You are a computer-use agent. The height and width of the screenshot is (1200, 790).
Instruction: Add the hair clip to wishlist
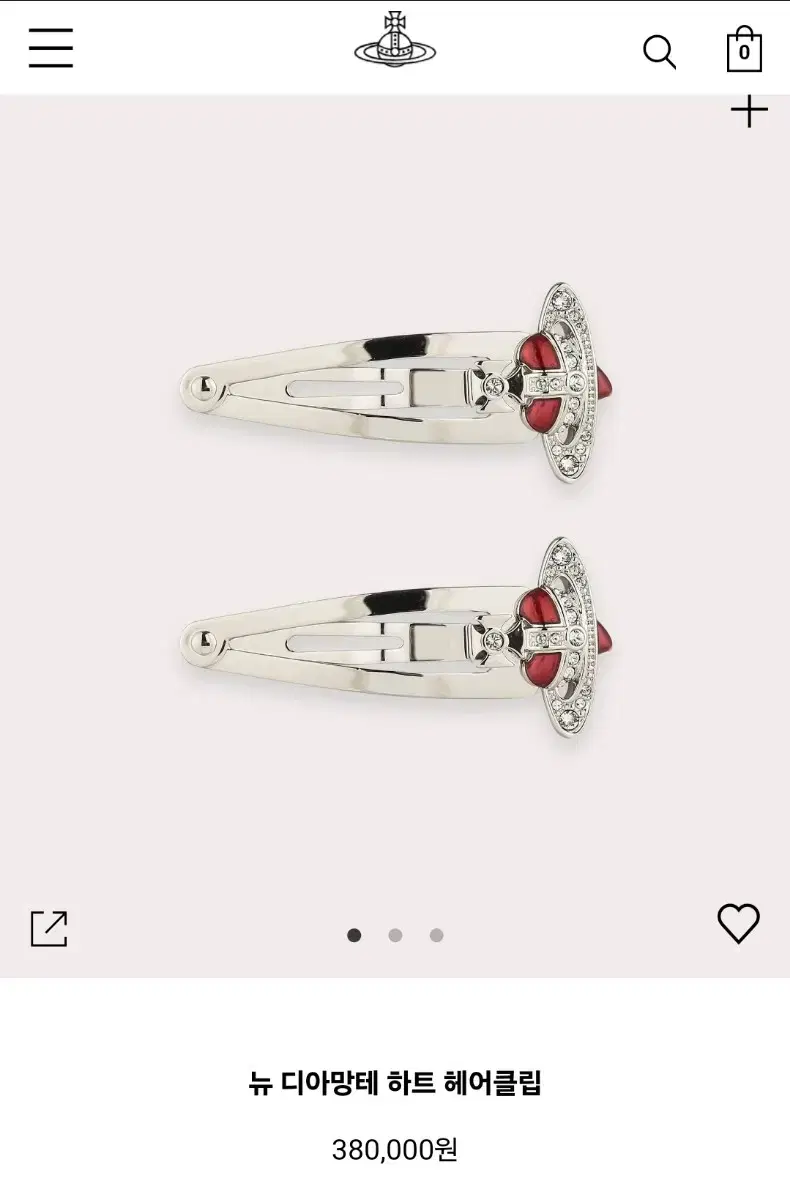[x=739, y=923]
